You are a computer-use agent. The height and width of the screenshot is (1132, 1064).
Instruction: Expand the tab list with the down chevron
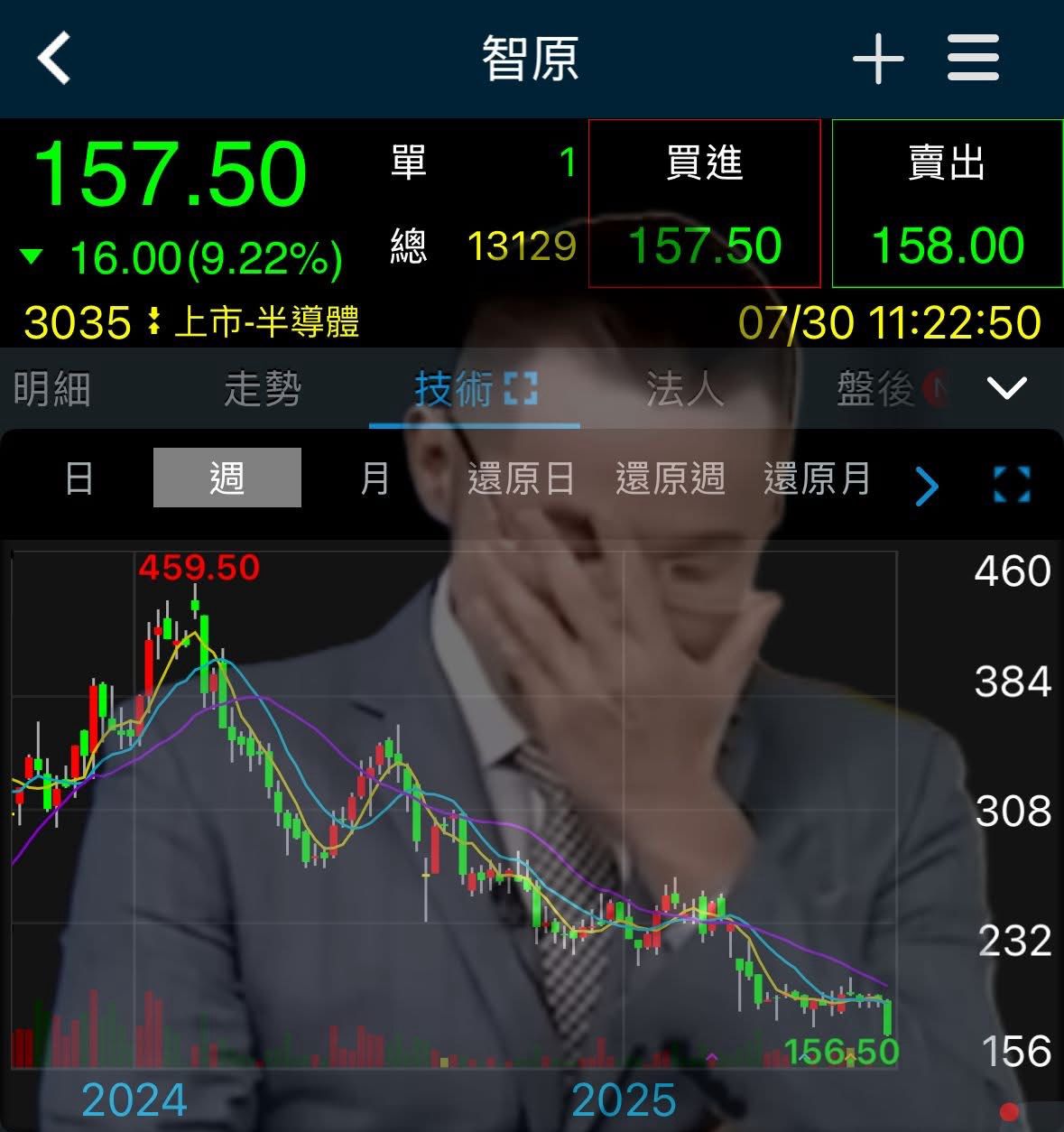tap(1006, 389)
